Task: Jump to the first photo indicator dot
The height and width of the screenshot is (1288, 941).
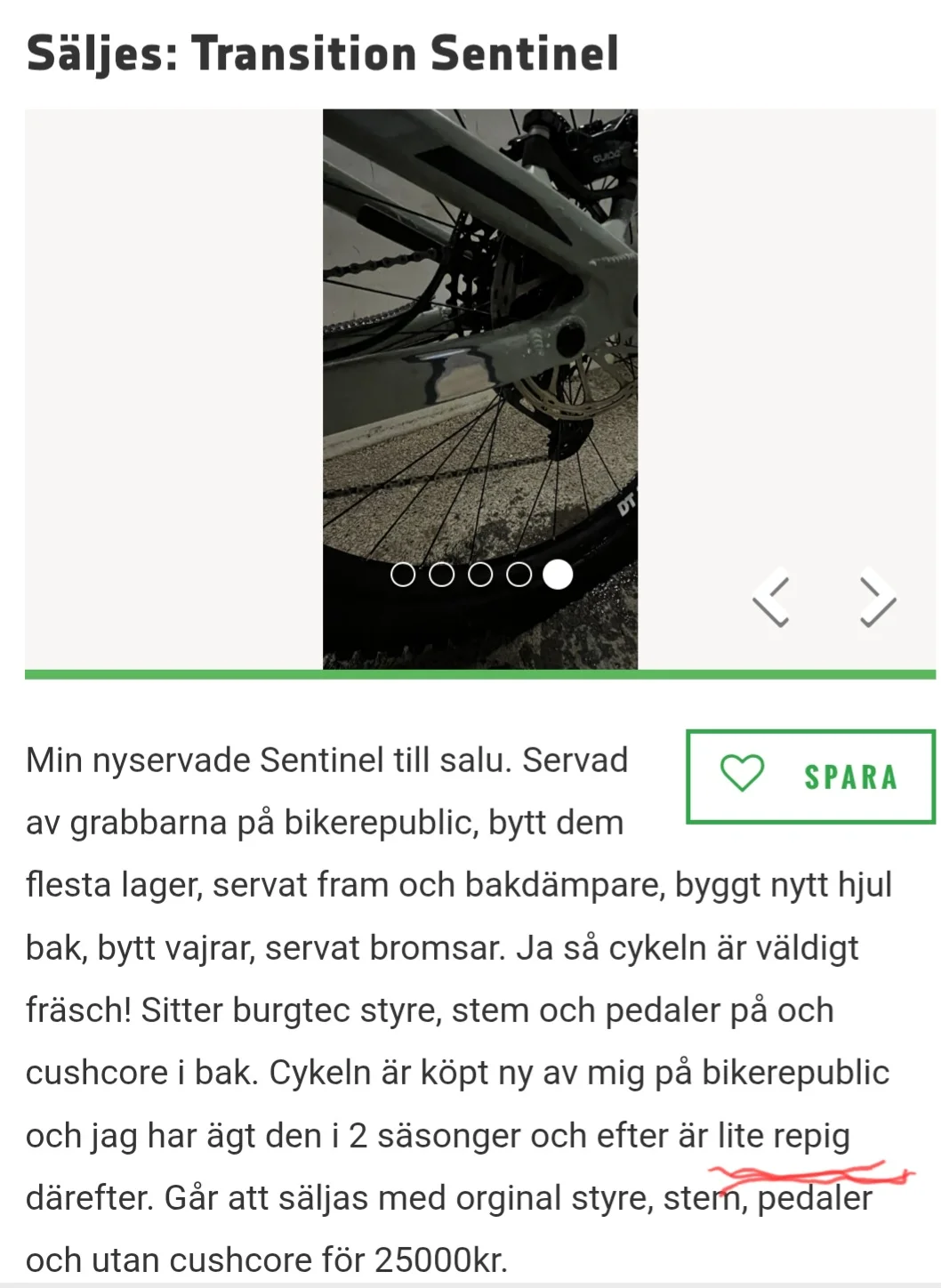Action: 403,575
